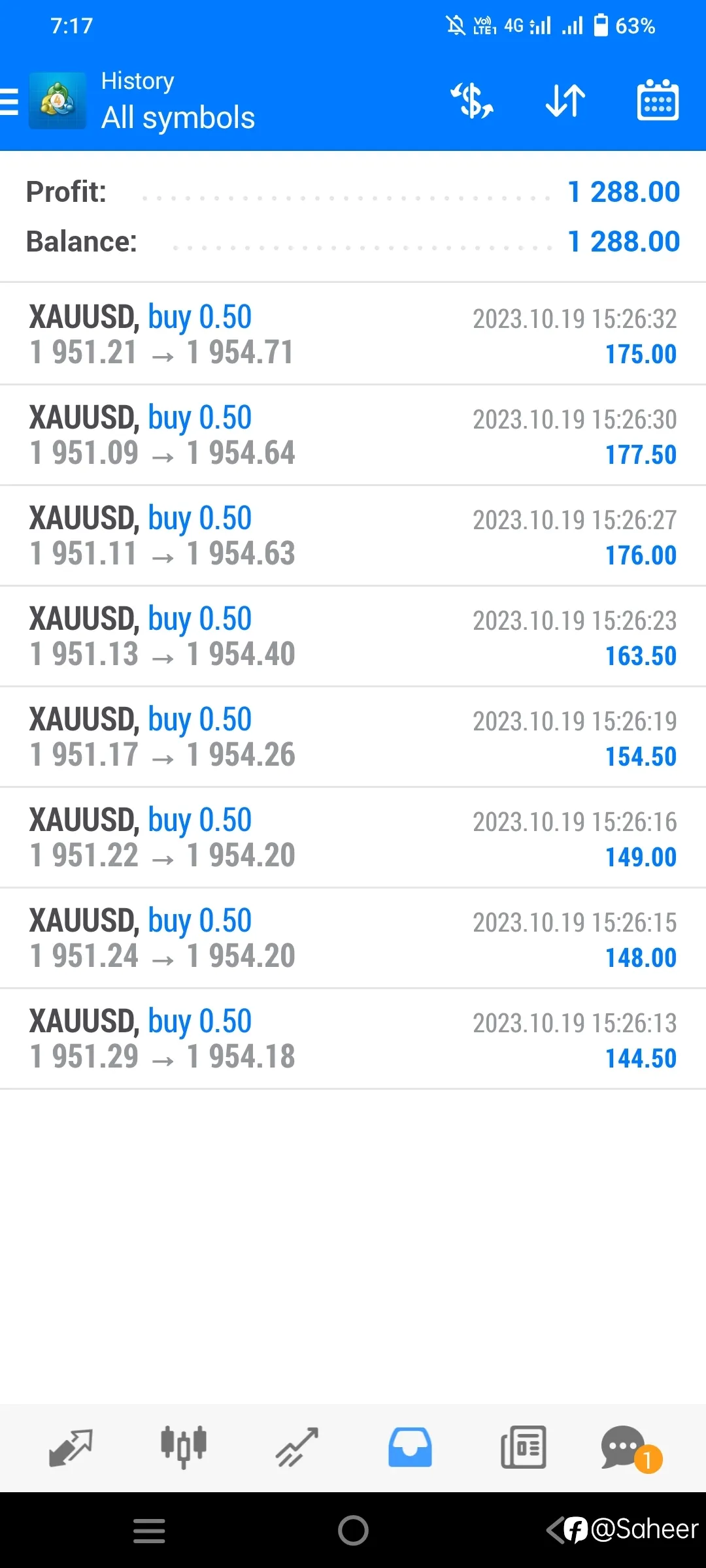Image resolution: width=706 pixels, height=1568 pixels.
Task: Expand the XAUUSD trade with profit 176.00
Action: pos(353,535)
